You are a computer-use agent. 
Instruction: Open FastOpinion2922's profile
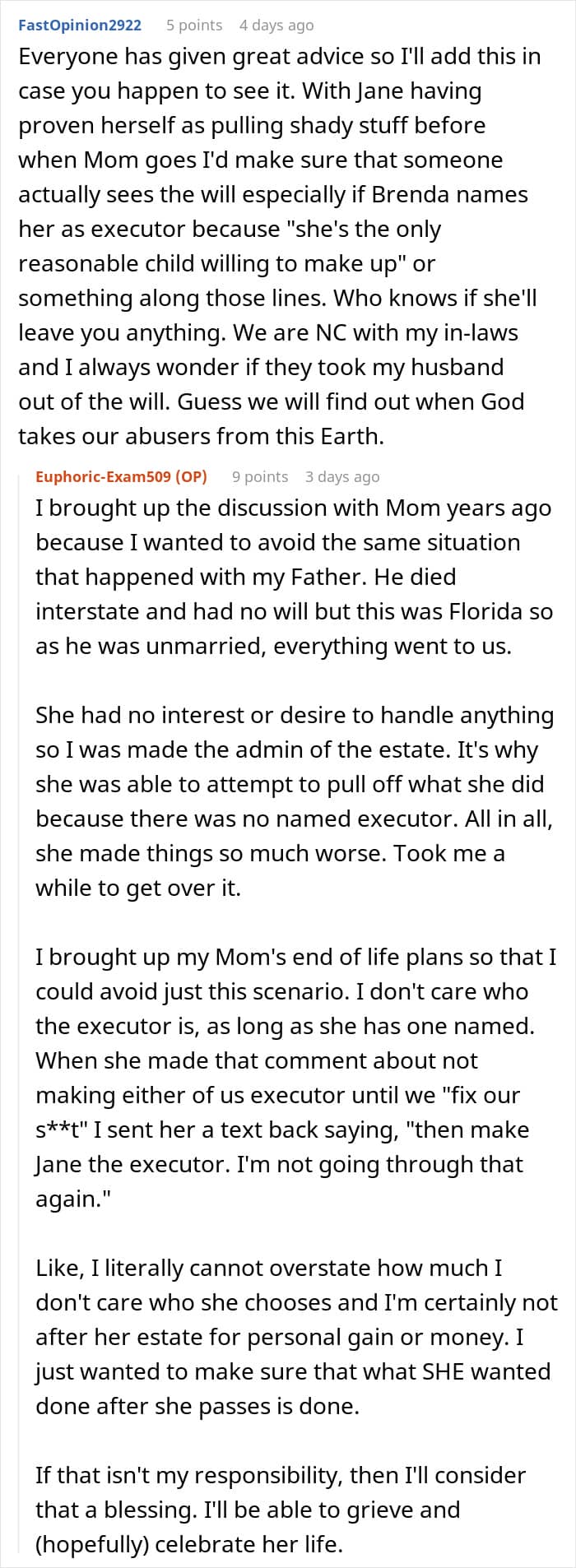pos(80,25)
